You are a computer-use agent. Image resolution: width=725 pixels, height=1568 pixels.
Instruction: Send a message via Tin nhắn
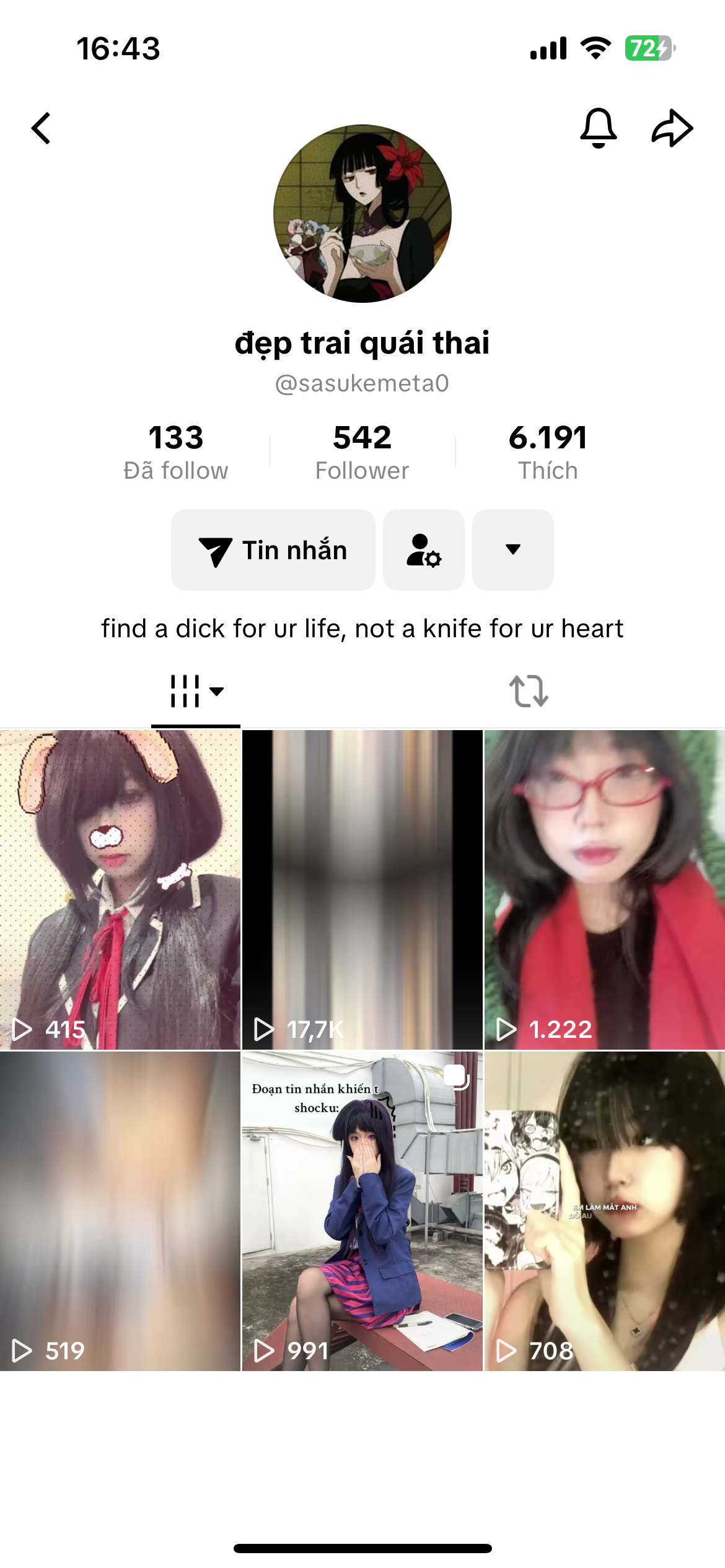pyautogui.click(x=273, y=550)
